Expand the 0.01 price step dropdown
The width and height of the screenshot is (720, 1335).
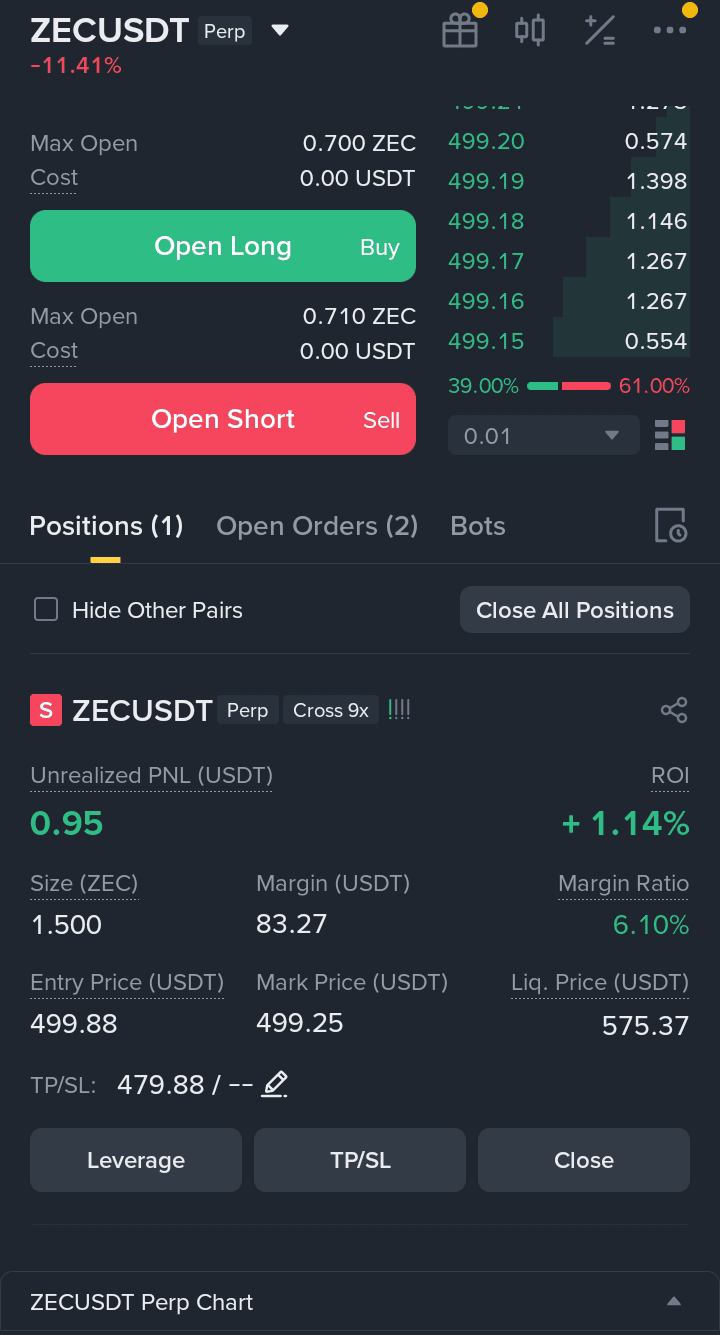click(544, 436)
